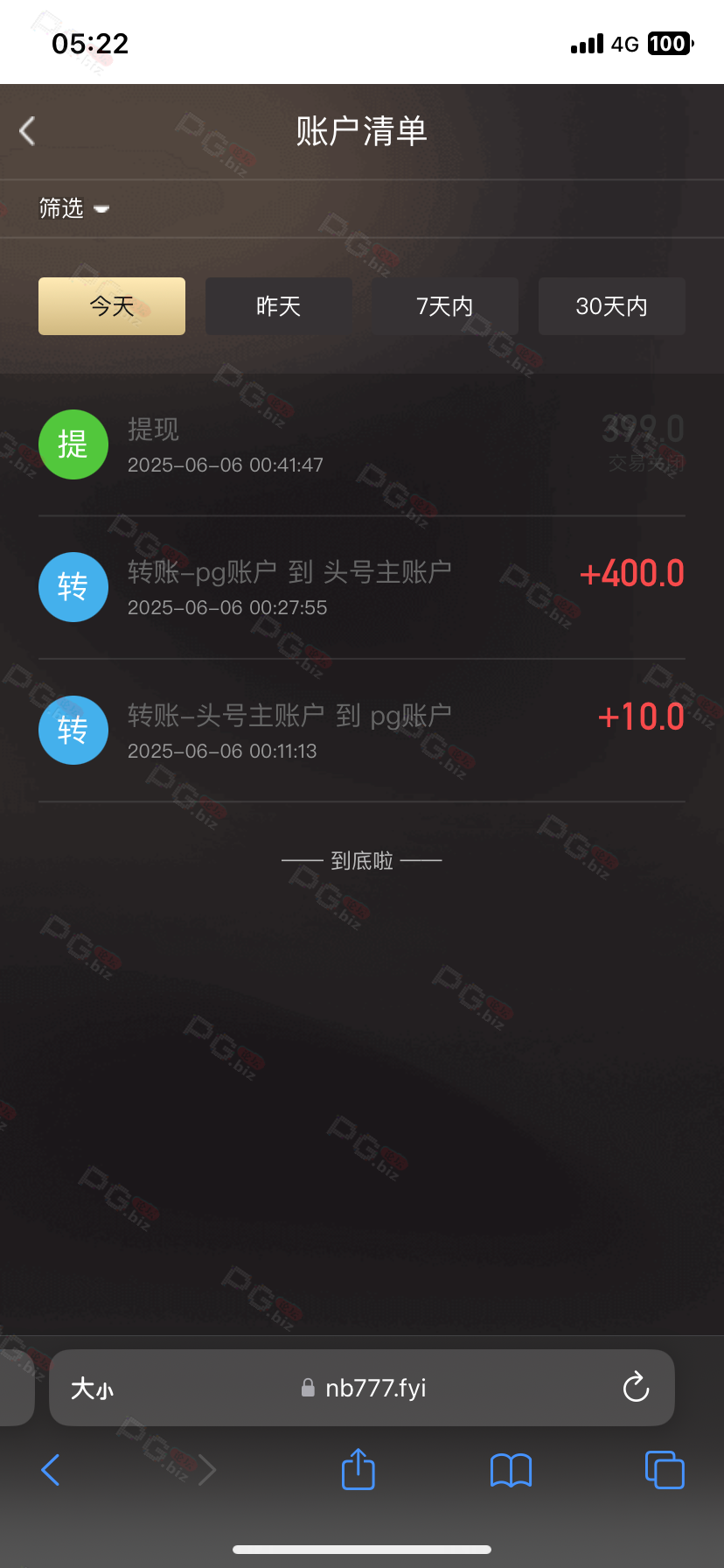Show records from 7天内

445,306
